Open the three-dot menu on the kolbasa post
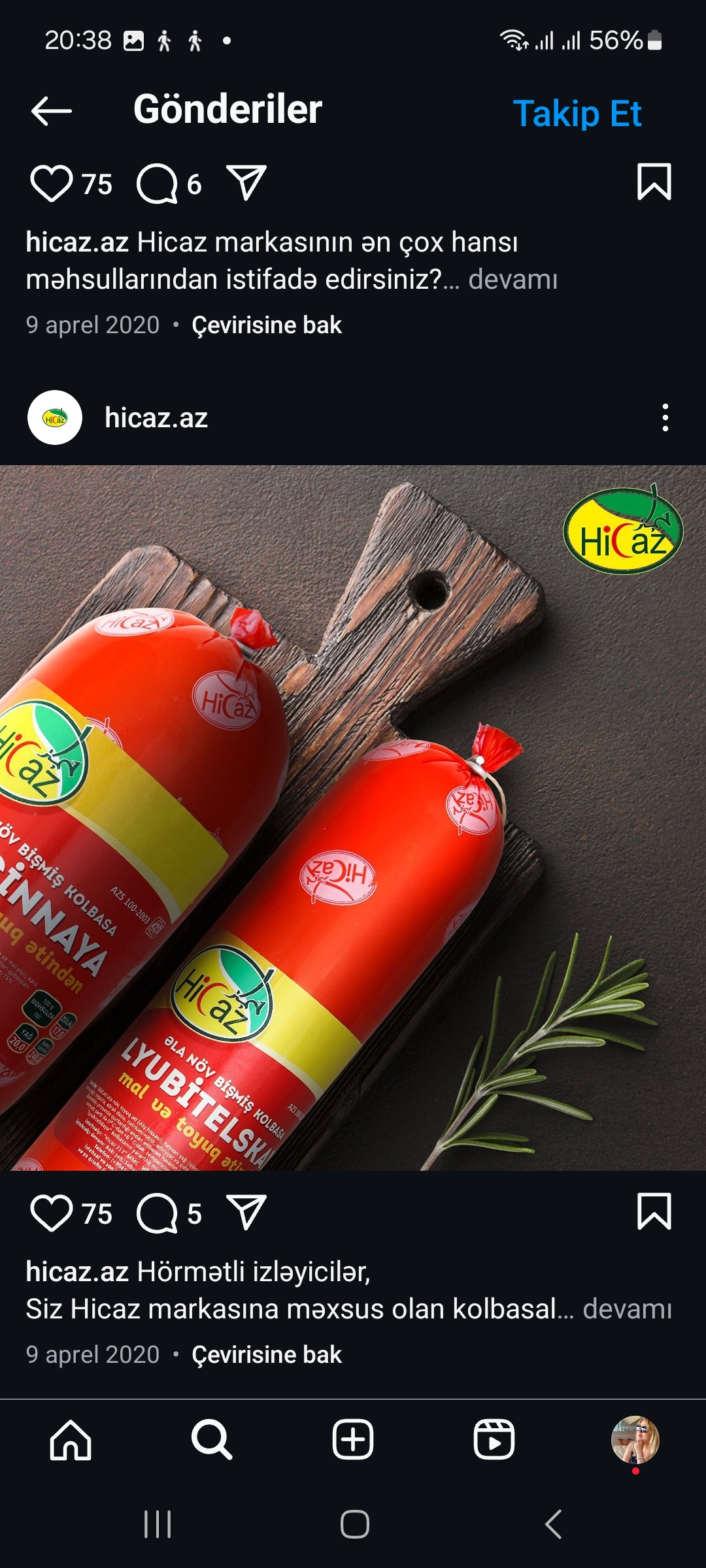Viewport: 706px width, 1568px height. (x=665, y=418)
